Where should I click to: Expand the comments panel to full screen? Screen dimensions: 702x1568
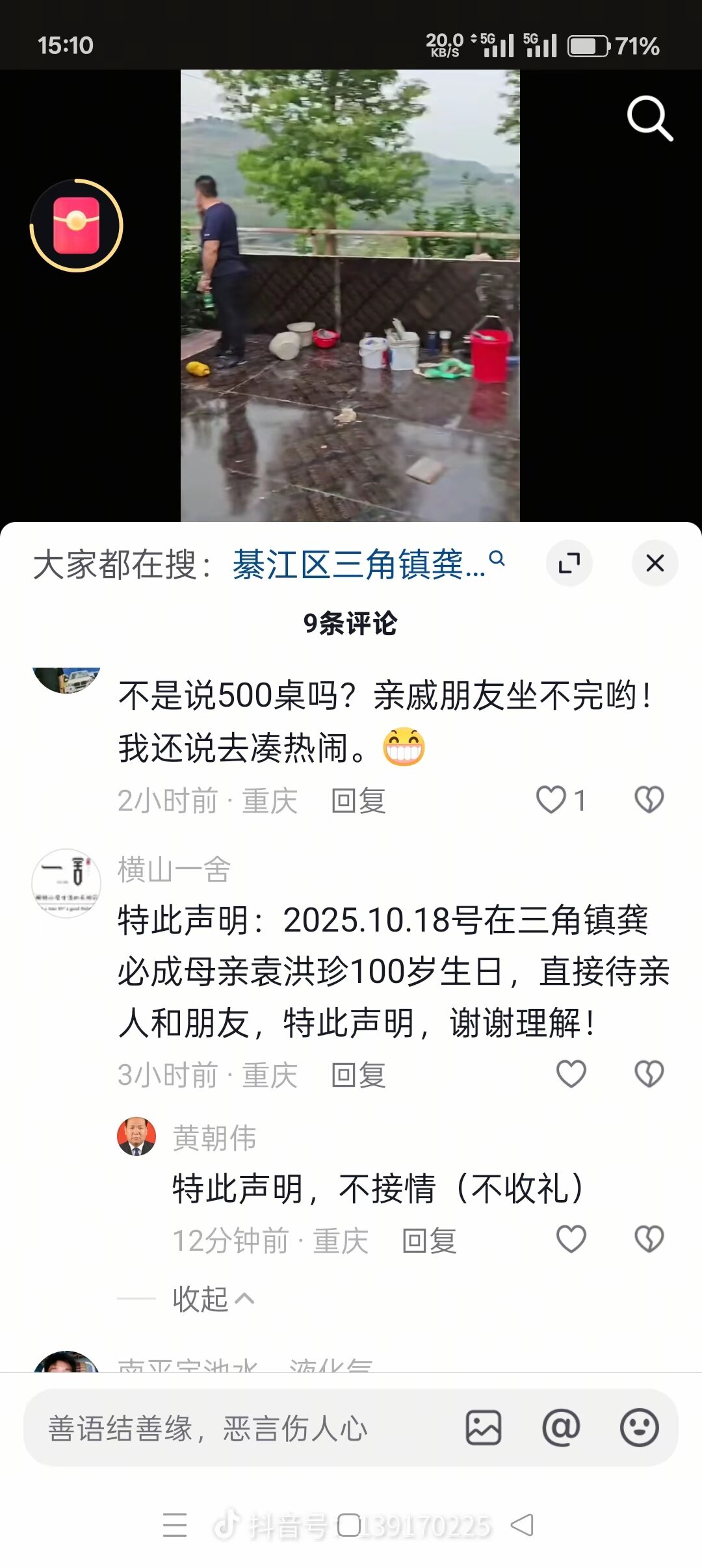(x=569, y=563)
